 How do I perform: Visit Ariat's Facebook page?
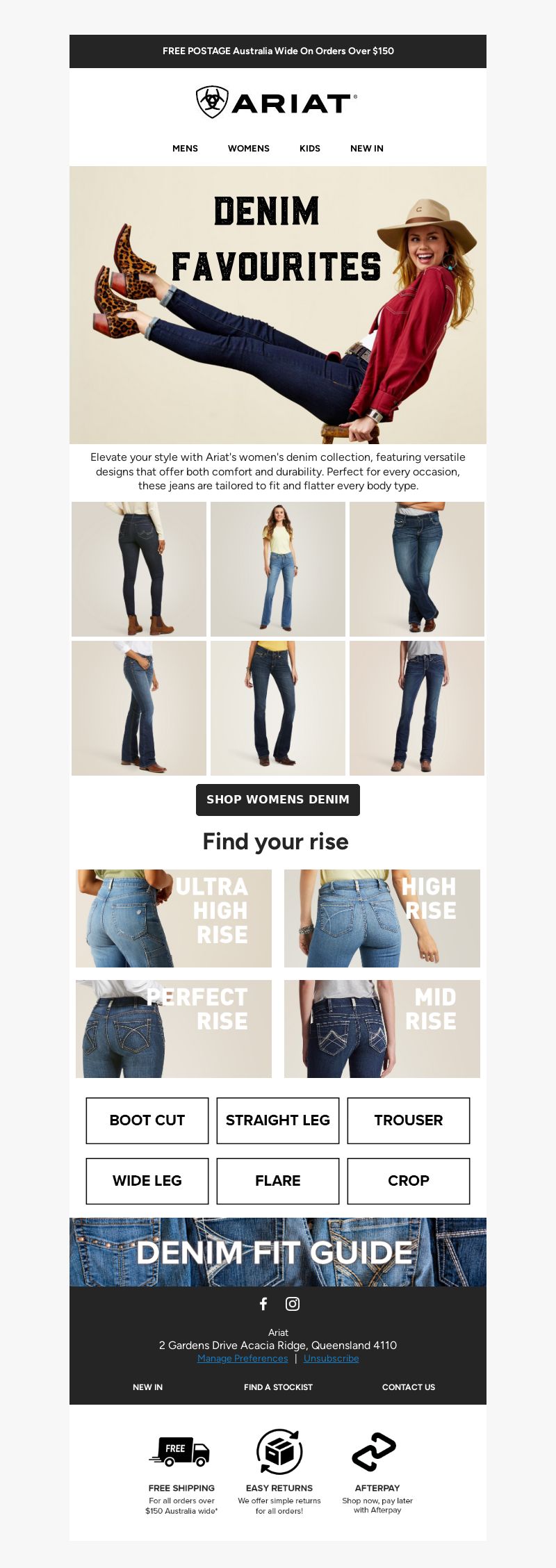click(x=263, y=1304)
